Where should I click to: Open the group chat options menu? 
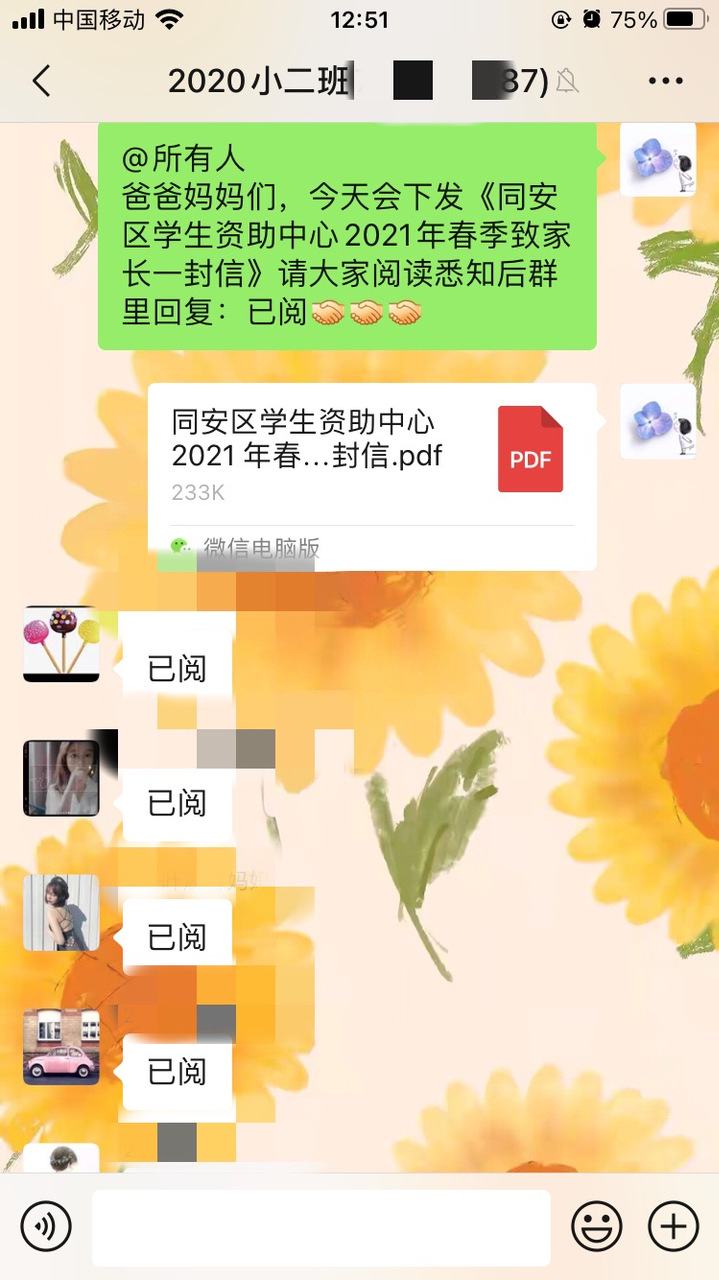pyautogui.click(x=665, y=81)
